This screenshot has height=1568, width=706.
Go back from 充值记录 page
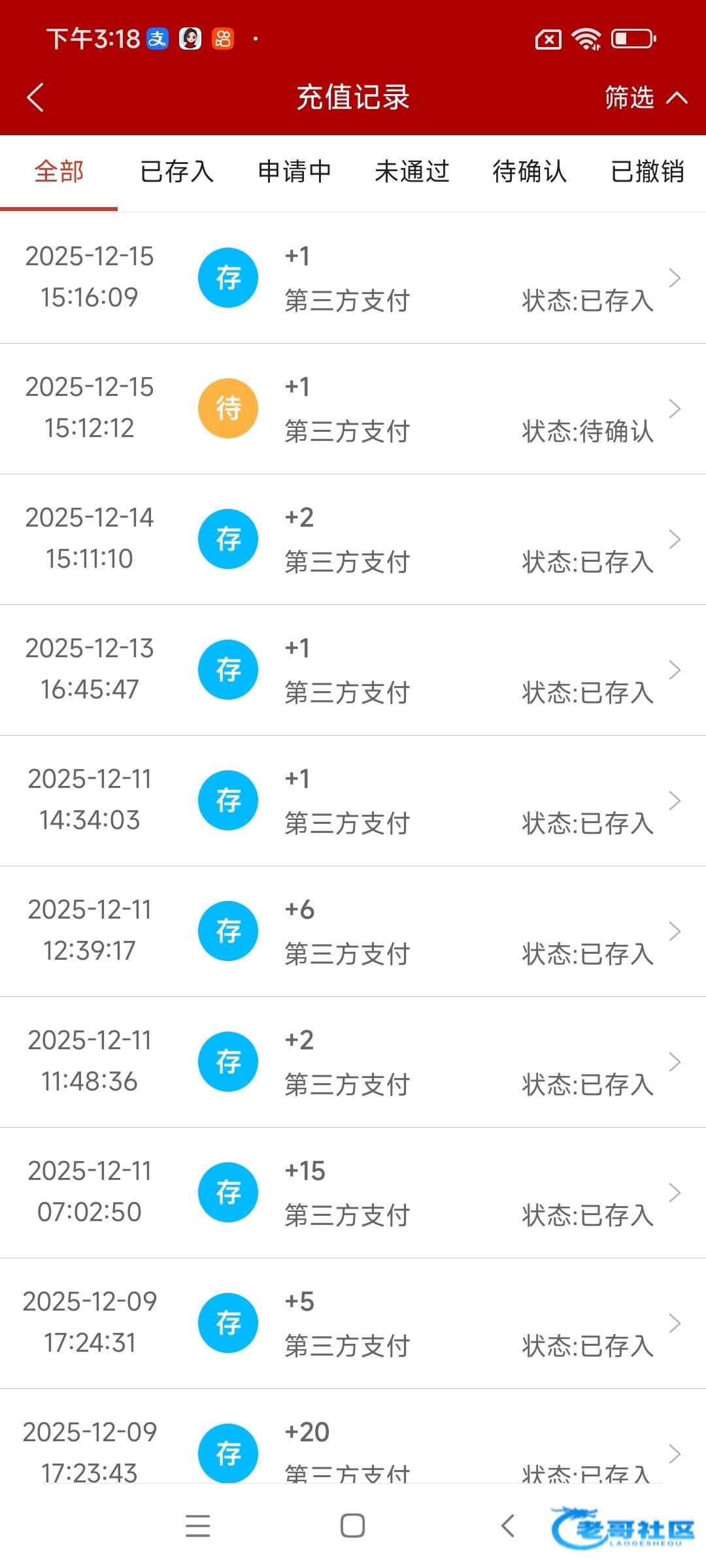coord(35,98)
